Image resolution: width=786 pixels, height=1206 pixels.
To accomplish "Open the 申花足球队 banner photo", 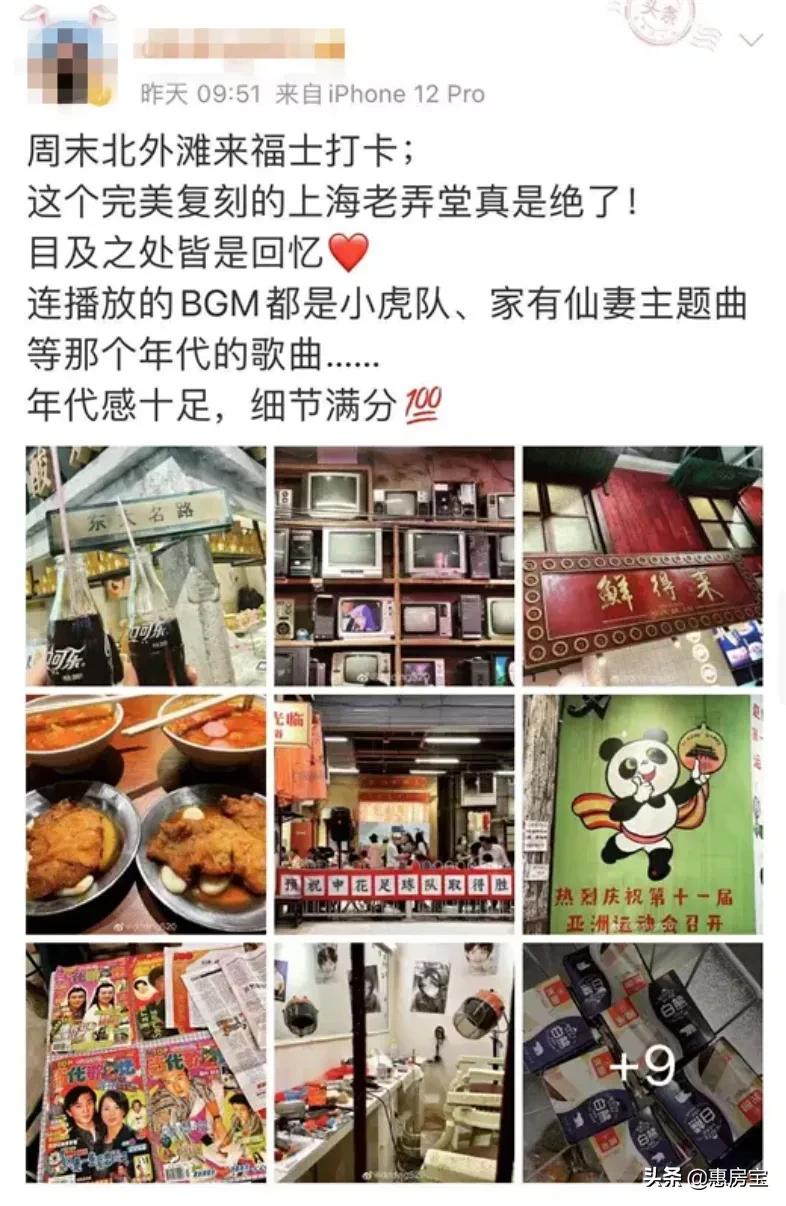I will pyautogui.click(x=394, y=813).
